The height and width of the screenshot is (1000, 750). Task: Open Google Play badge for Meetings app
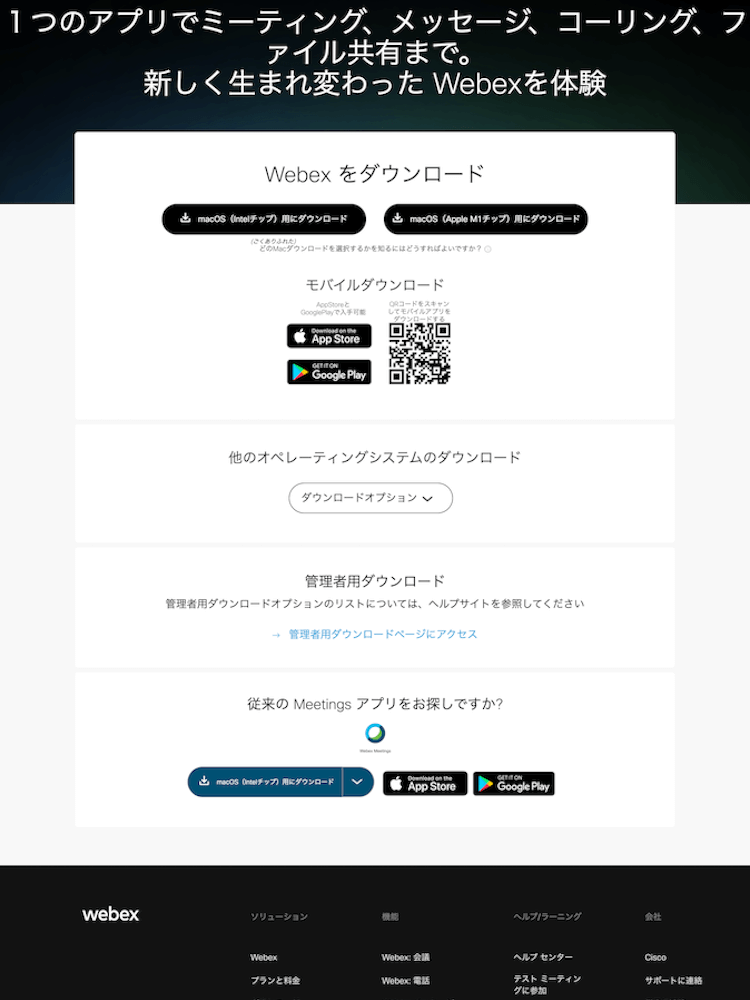click(514, 783)
